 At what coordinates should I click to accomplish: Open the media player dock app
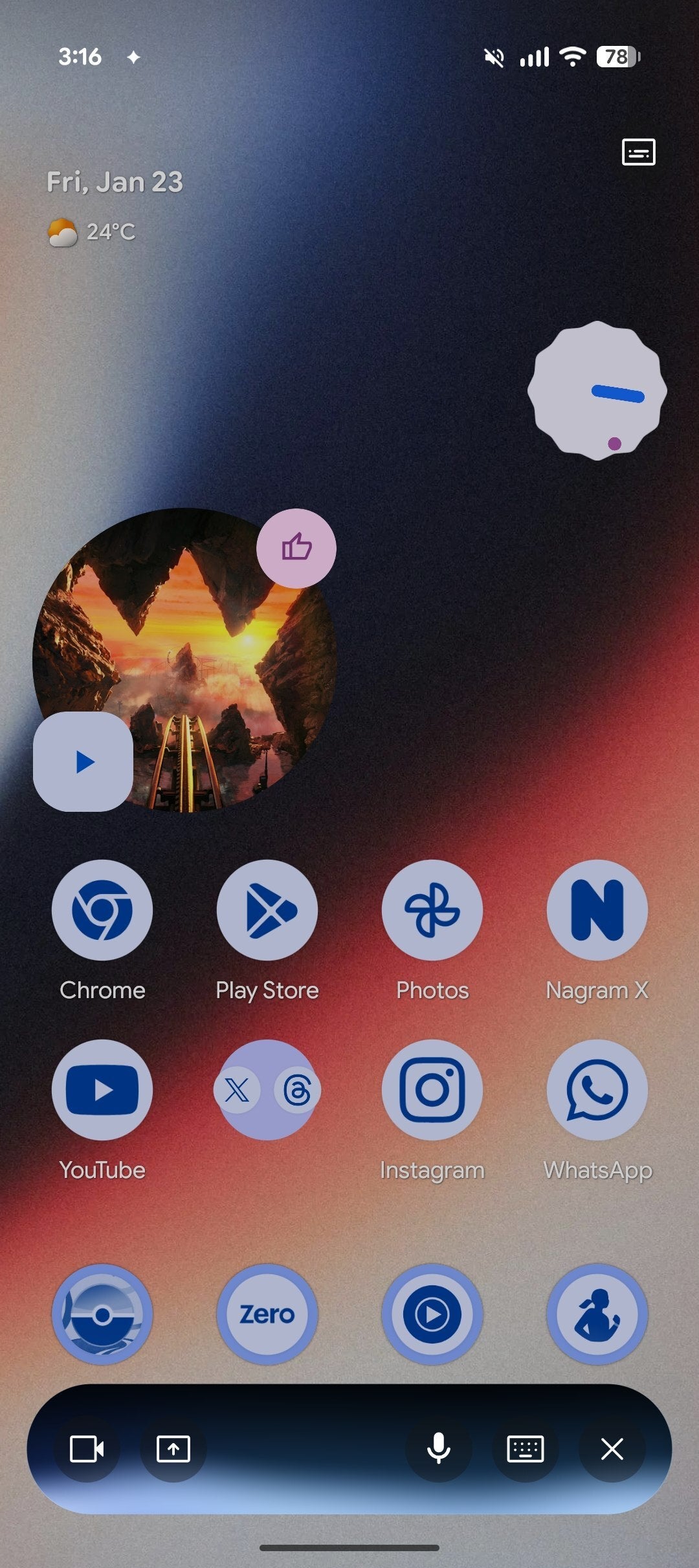(432, 1314)
